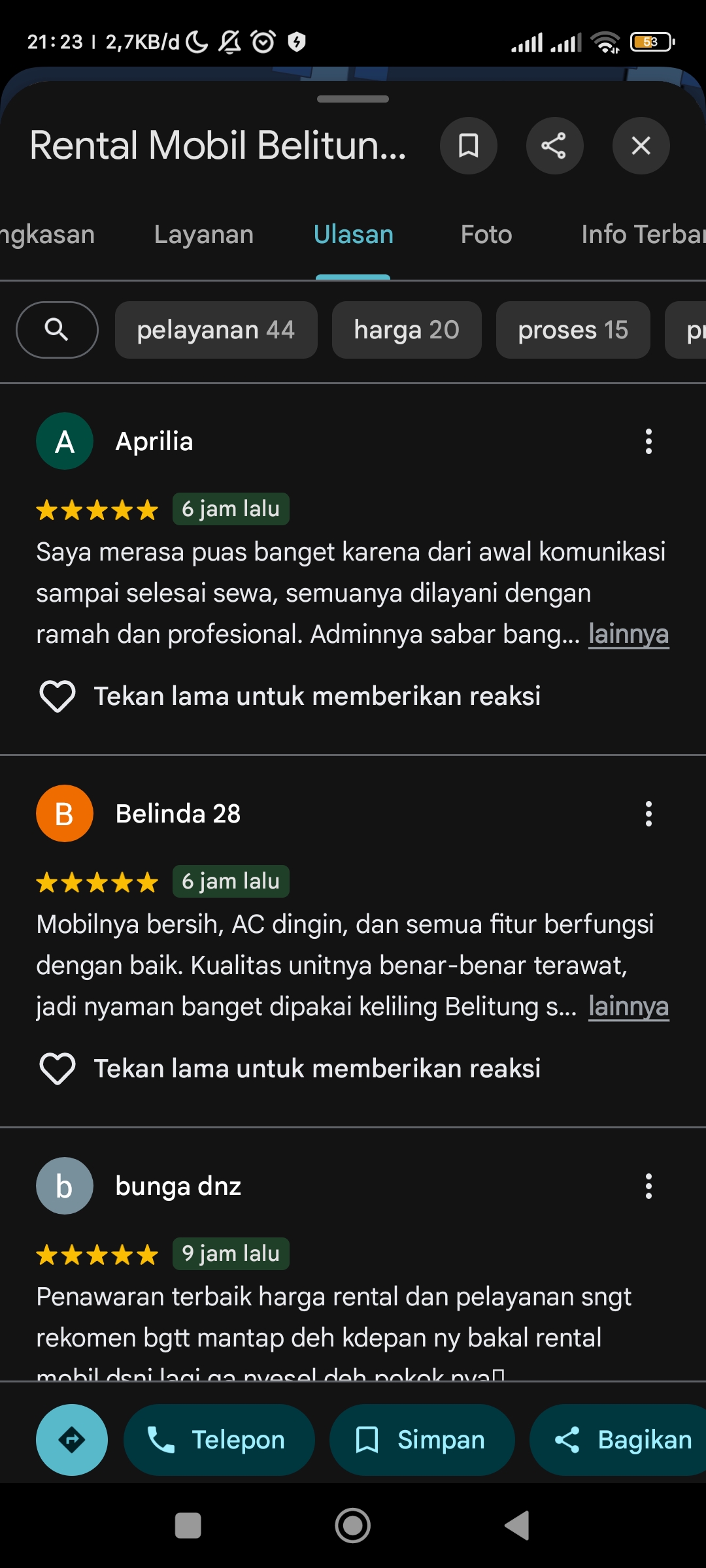Switch to the Layanan tab
Image resolution: width=706 pixels, height=1568 pixels.
pos(204,235)
